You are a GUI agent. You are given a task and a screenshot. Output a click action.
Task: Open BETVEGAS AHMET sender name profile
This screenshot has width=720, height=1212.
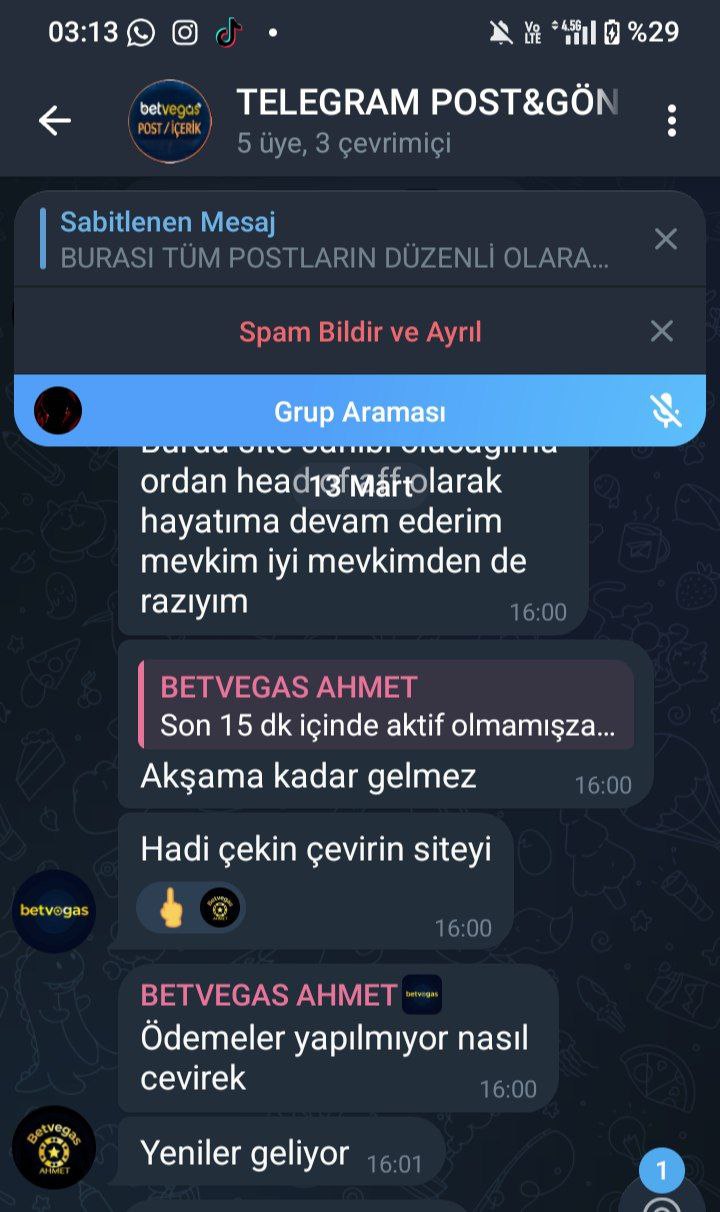click(x=269, y=995)
